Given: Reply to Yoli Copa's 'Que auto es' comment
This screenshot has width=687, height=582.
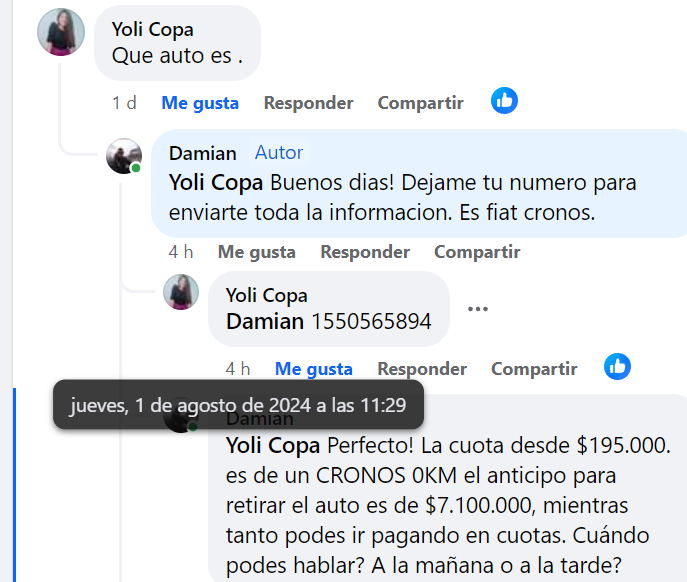Looking at the screenshot, I should pos(308,103).
